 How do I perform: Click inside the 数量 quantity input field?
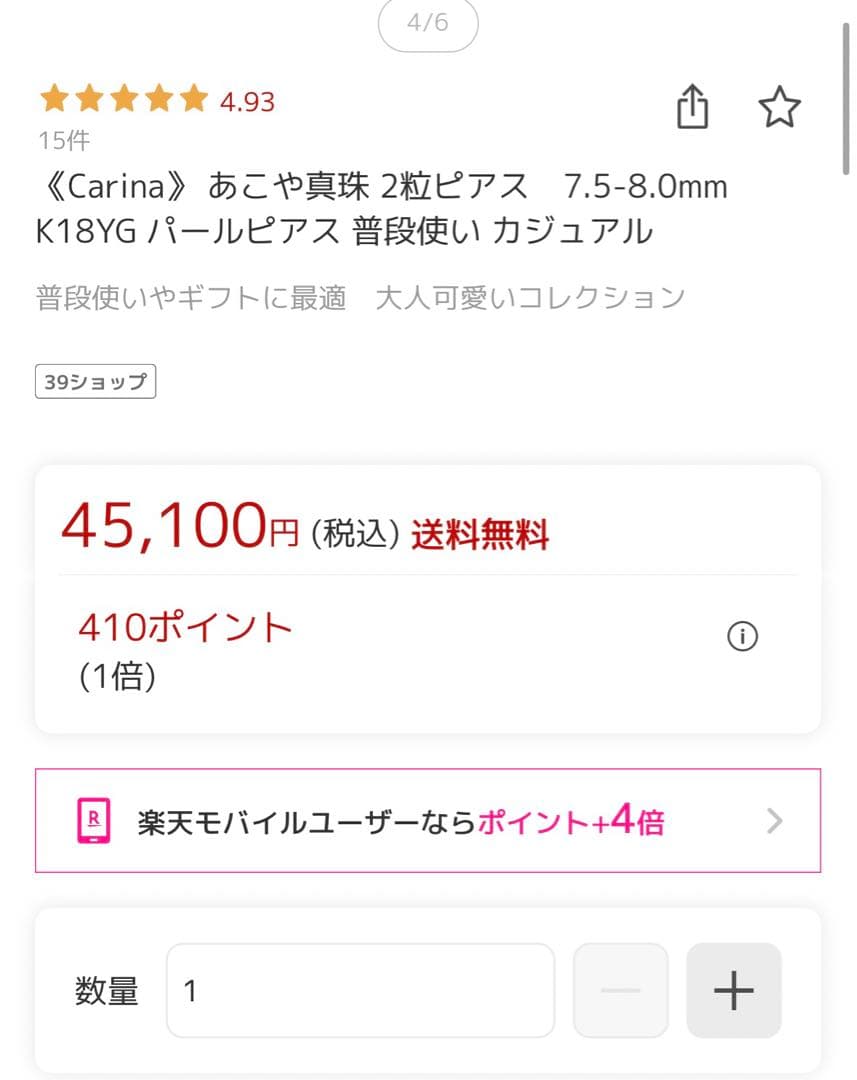coord(360,990)
